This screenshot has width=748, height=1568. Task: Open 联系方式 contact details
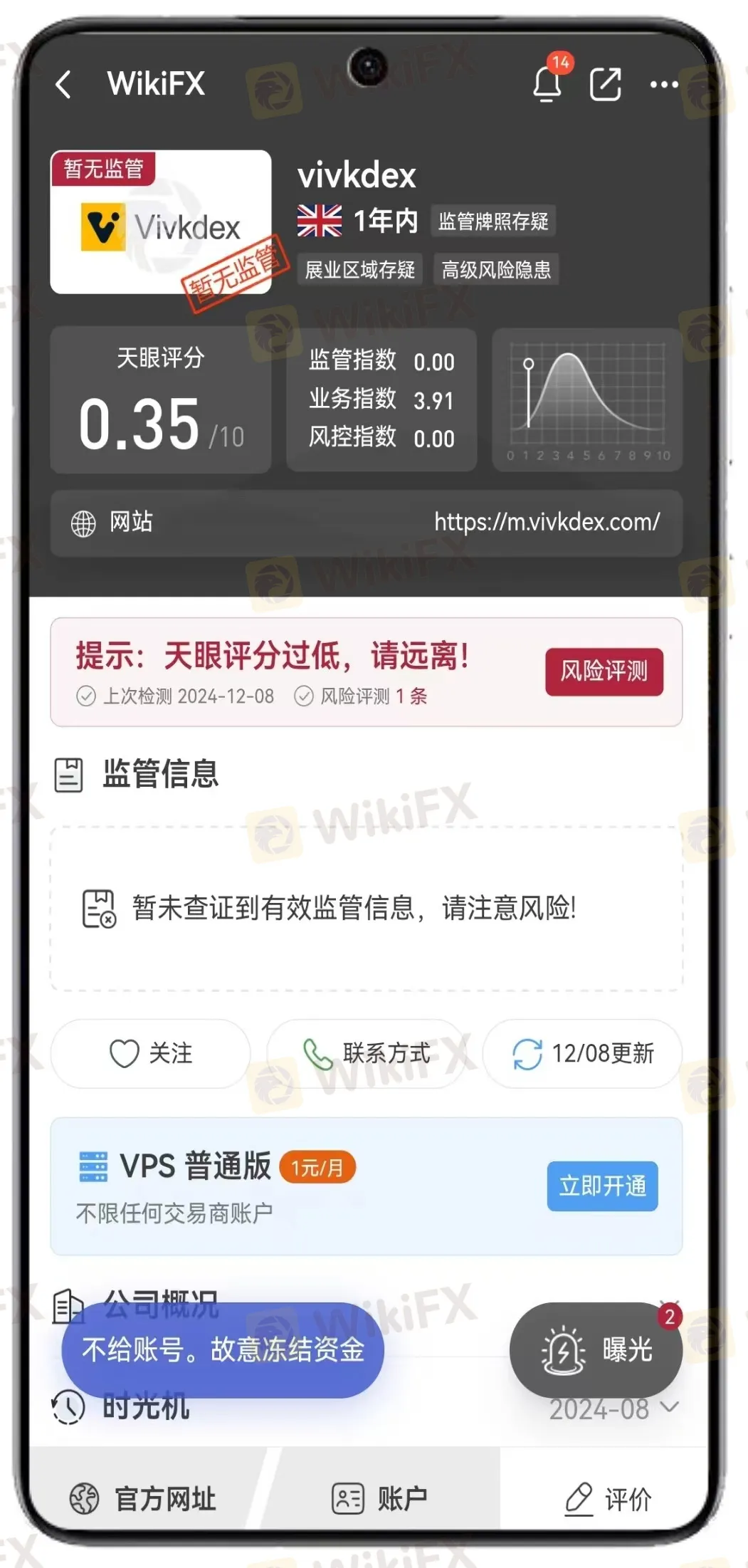click(367, 1053)
